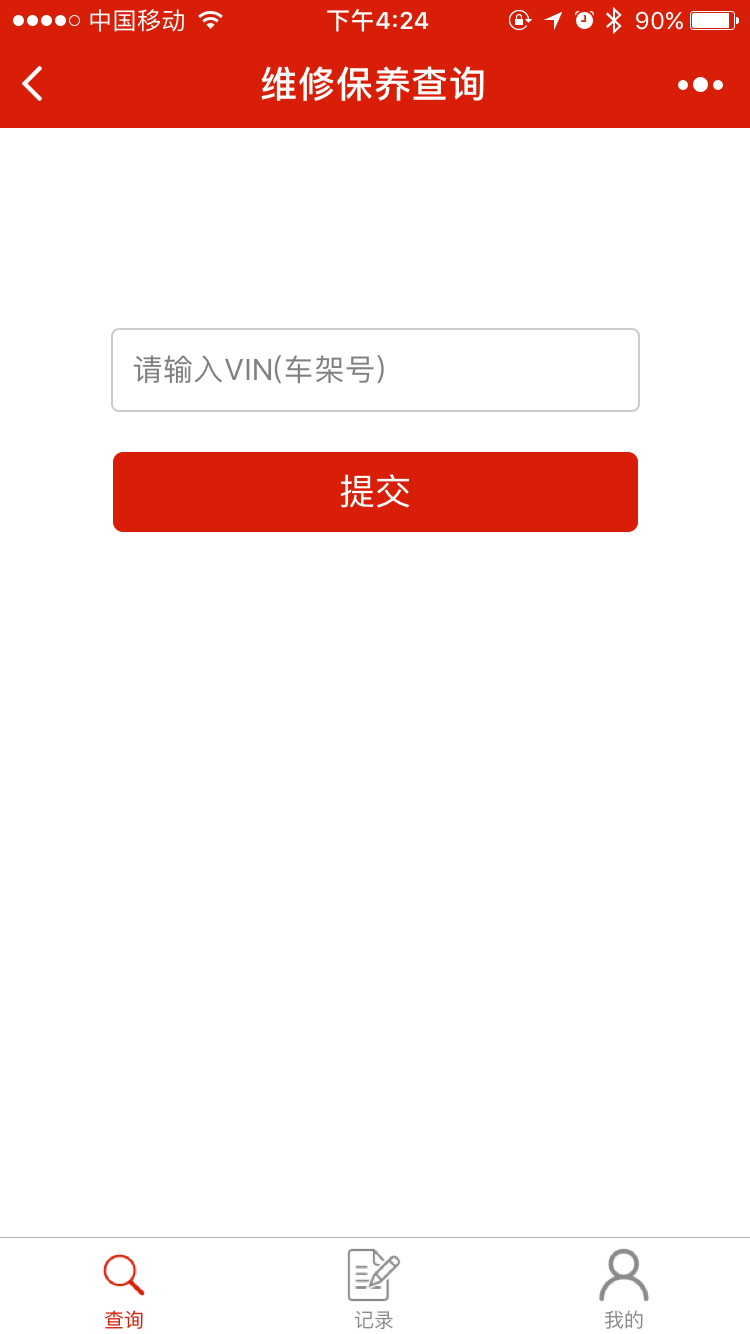Go back using the header arrow
This screenshot has width=750, height=1334.
point(32,84)
